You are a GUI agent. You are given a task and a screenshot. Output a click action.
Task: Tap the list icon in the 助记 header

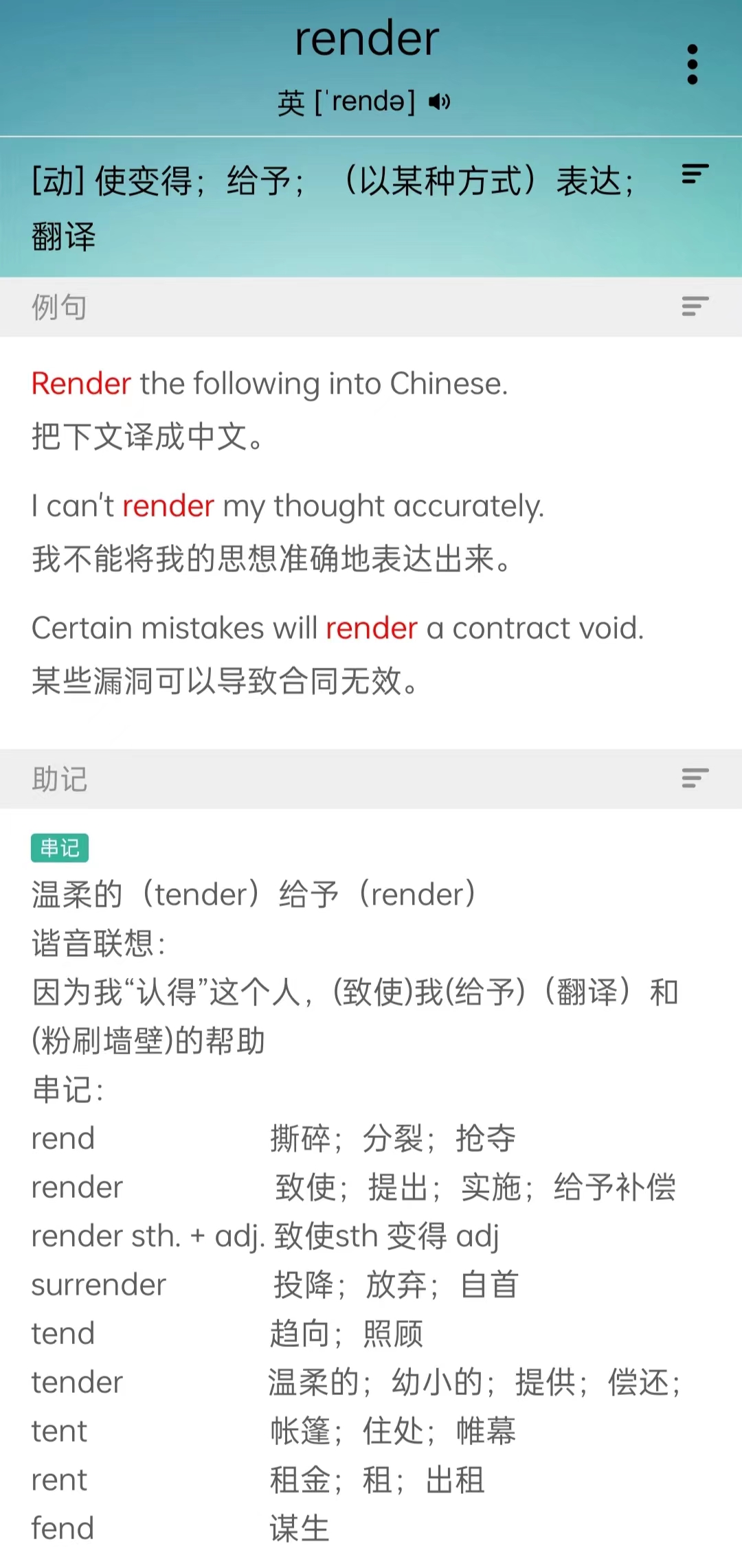point(695,778)
